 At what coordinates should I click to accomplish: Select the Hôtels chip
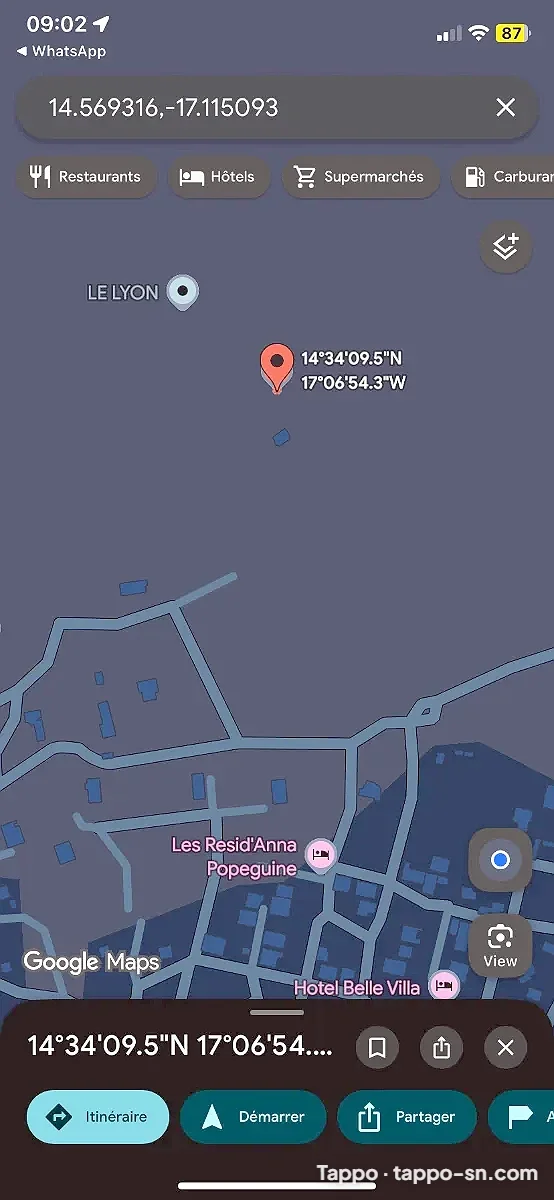(x=218, y=177)
